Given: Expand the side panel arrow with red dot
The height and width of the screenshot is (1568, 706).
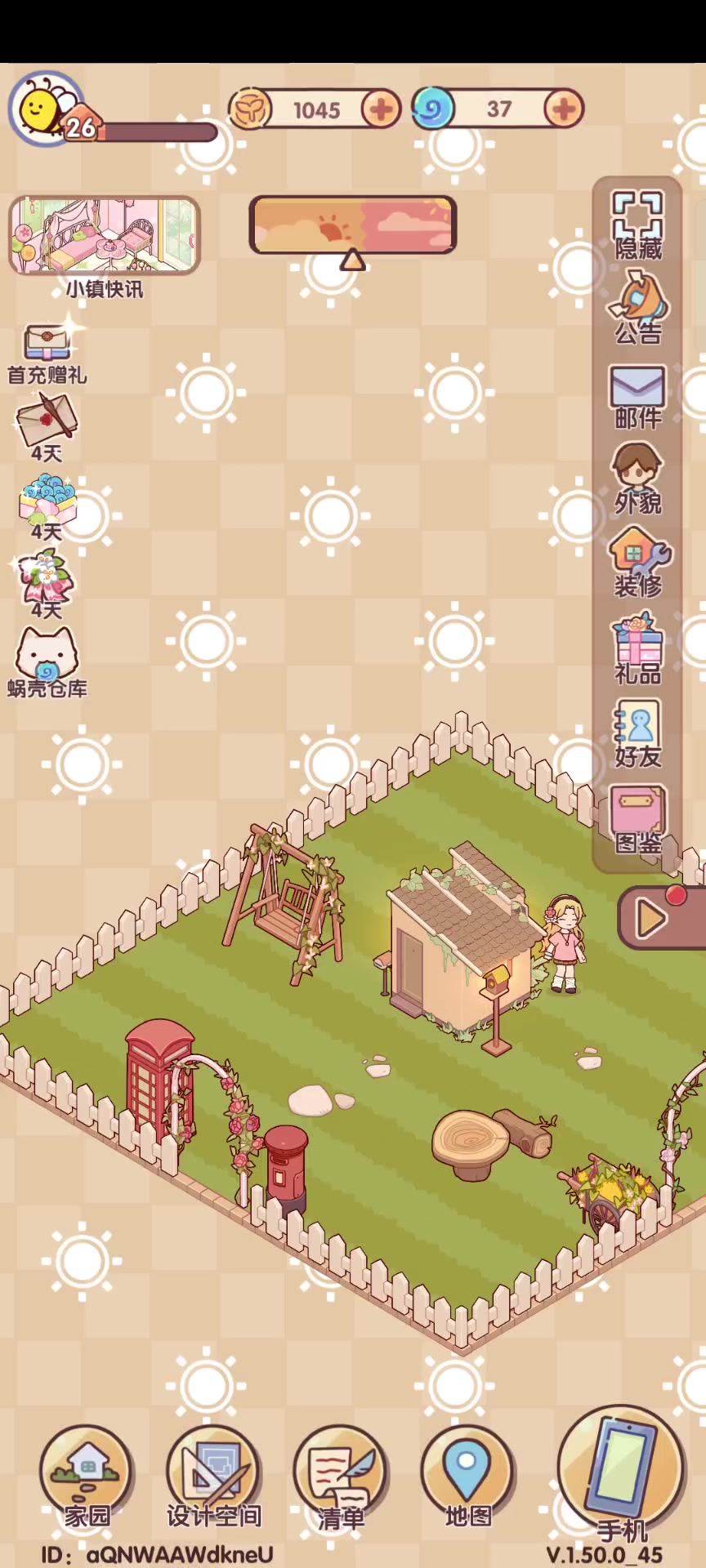Looking at the screenshot, I should (x=656, y=920).
